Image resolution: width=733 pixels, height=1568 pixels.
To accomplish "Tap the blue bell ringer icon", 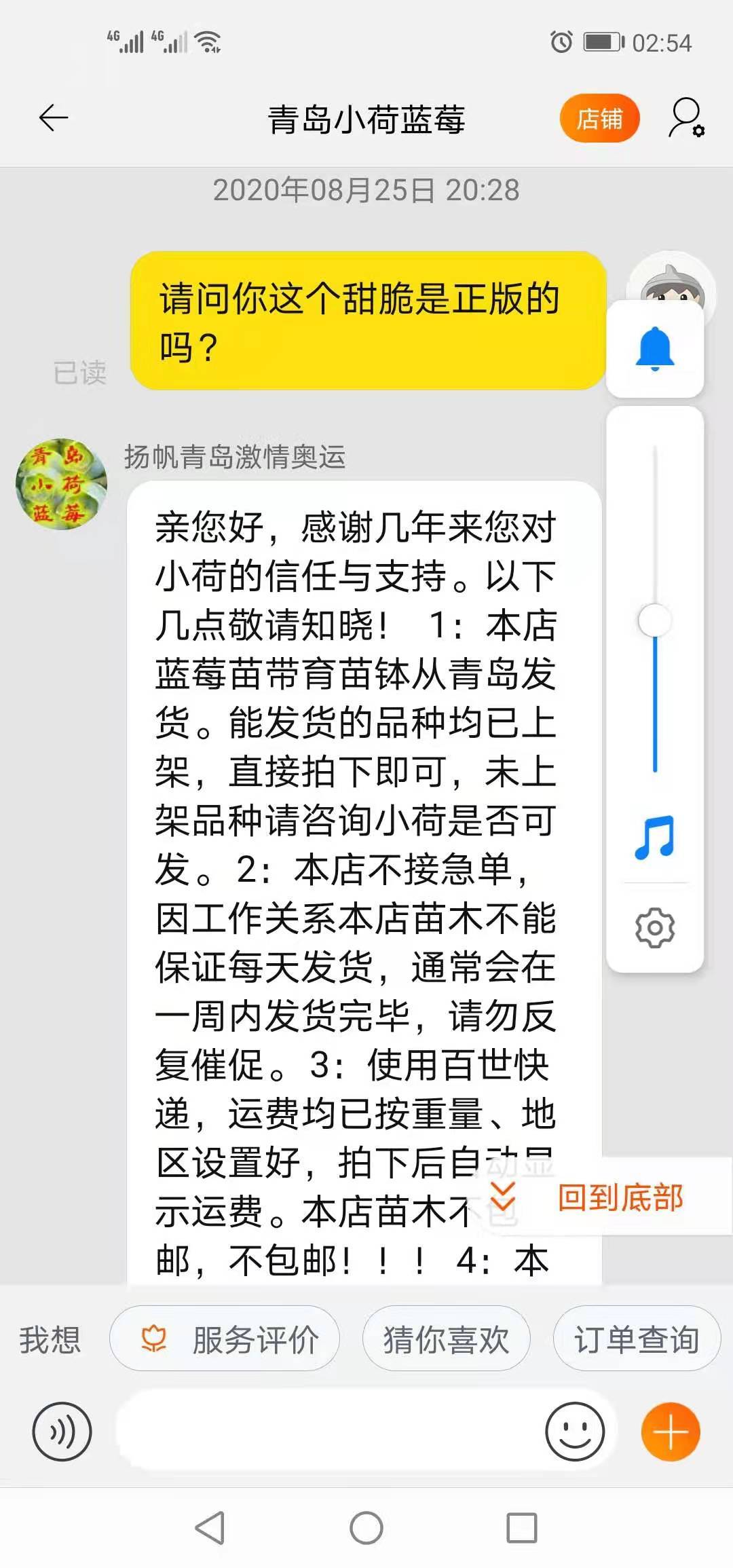I will pyautogui.click(x=654, y=349).
